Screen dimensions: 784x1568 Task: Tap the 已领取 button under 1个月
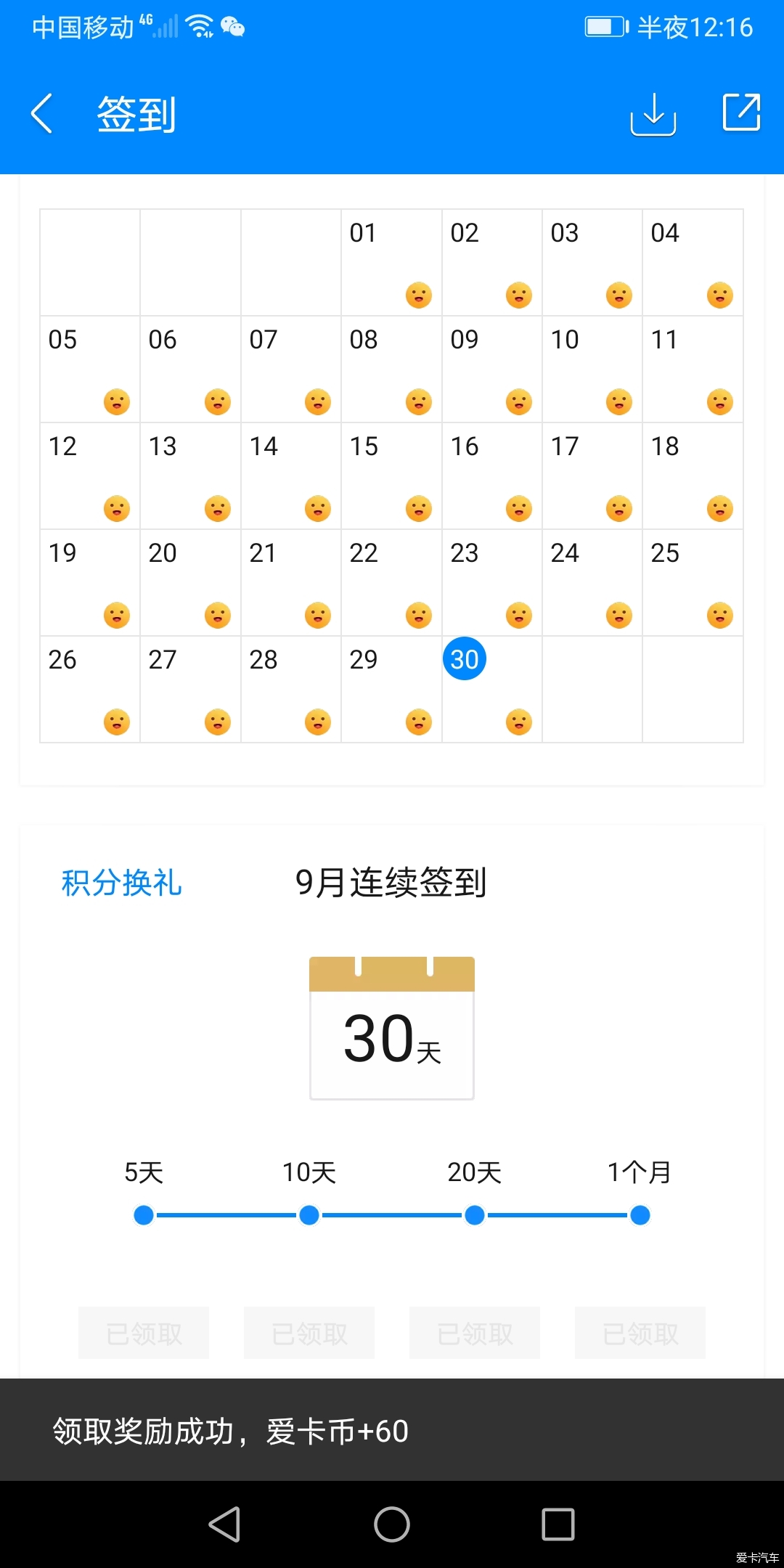tap(640, 1333)
